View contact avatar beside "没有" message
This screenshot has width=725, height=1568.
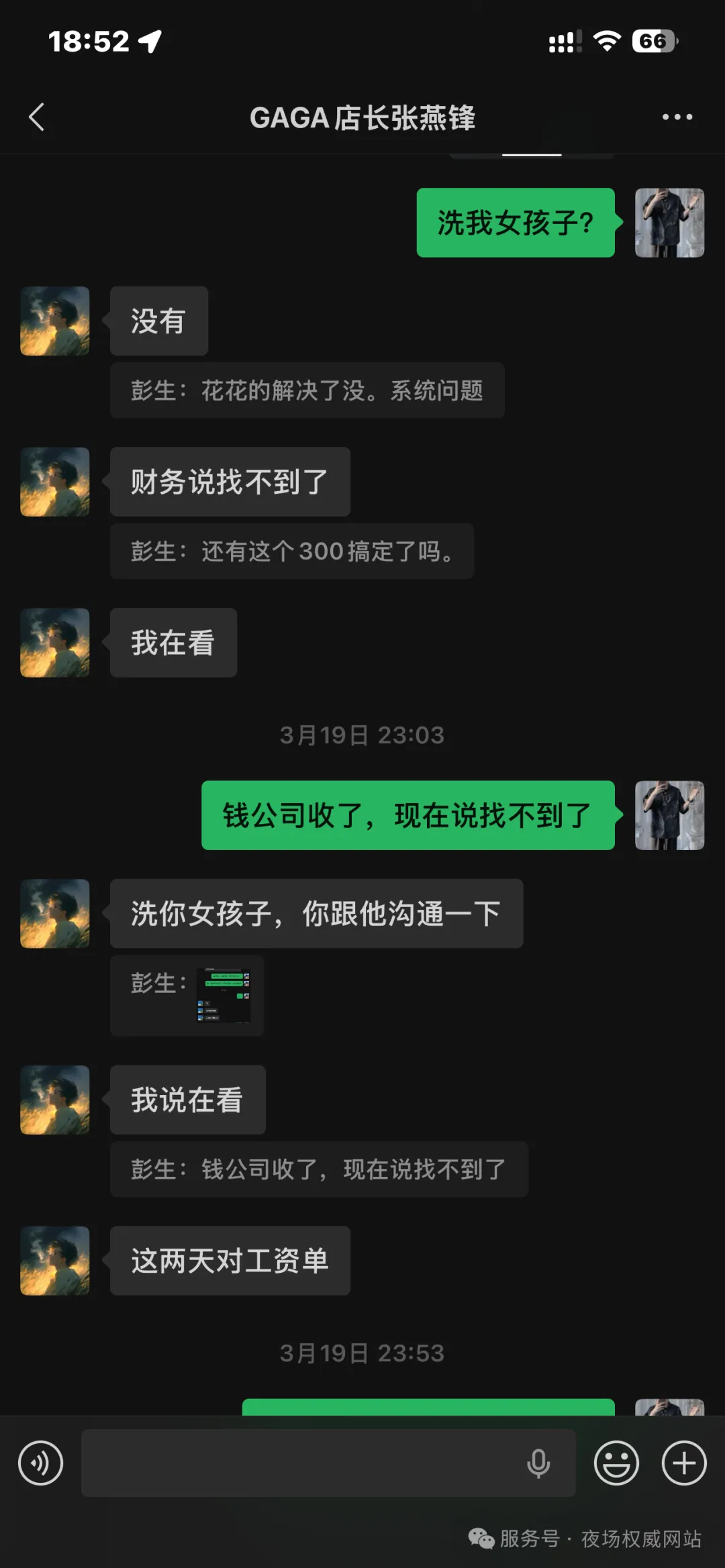55,321
